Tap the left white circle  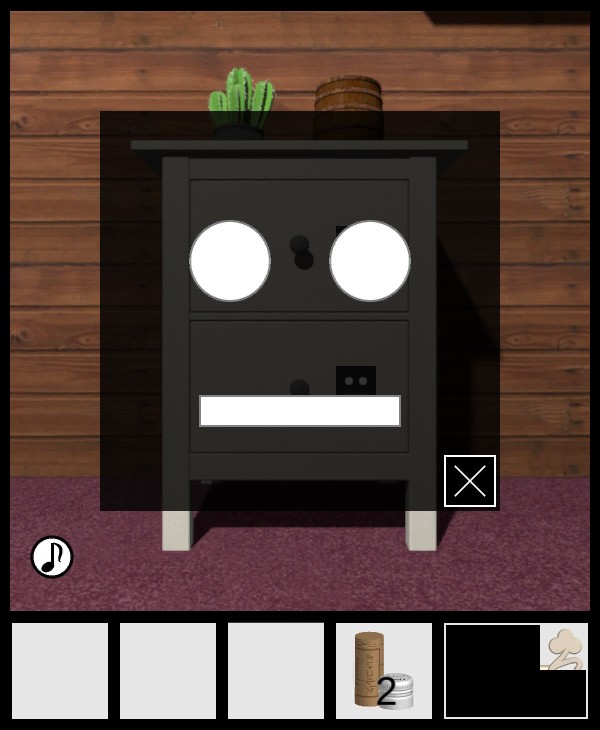(x=230, y=261)
